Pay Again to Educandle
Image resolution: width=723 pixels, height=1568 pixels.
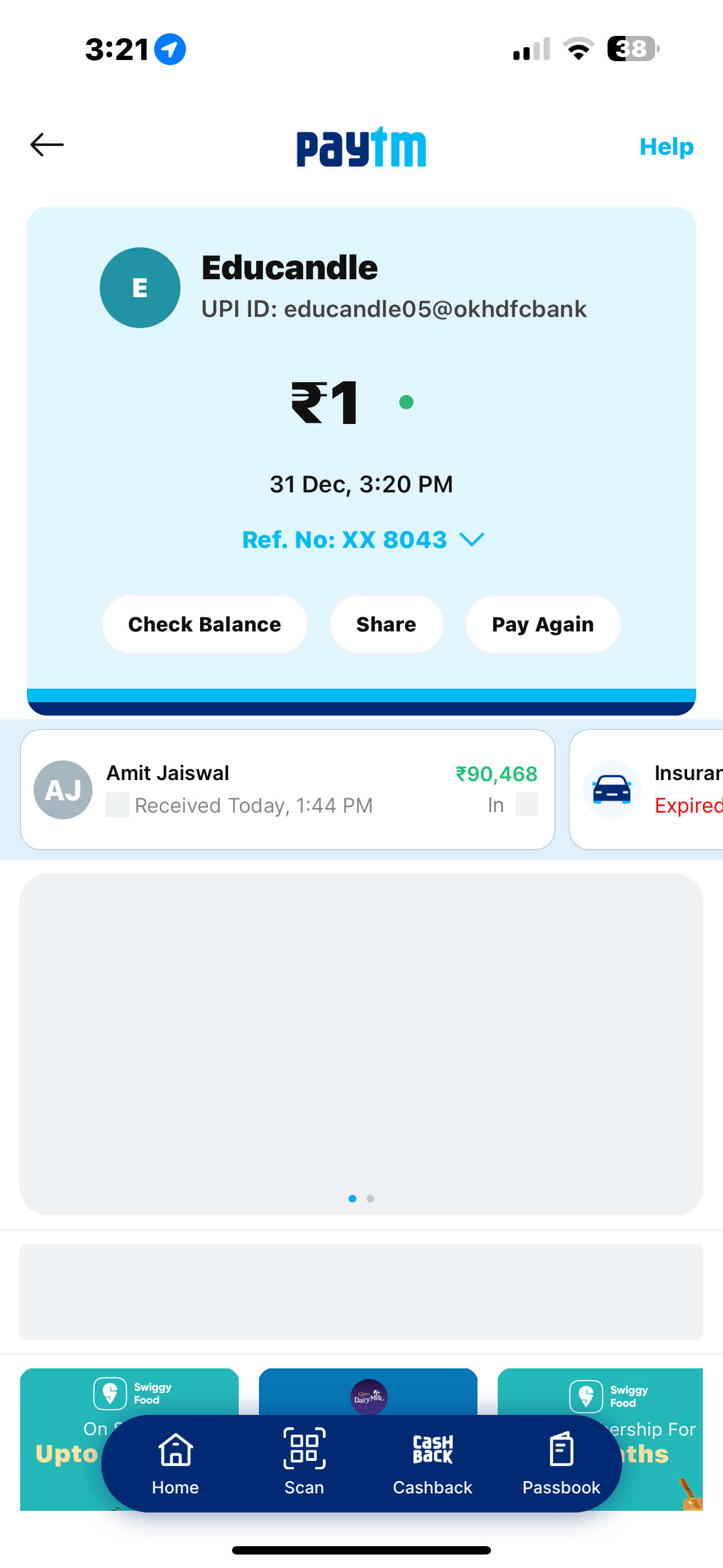[543, 624]
